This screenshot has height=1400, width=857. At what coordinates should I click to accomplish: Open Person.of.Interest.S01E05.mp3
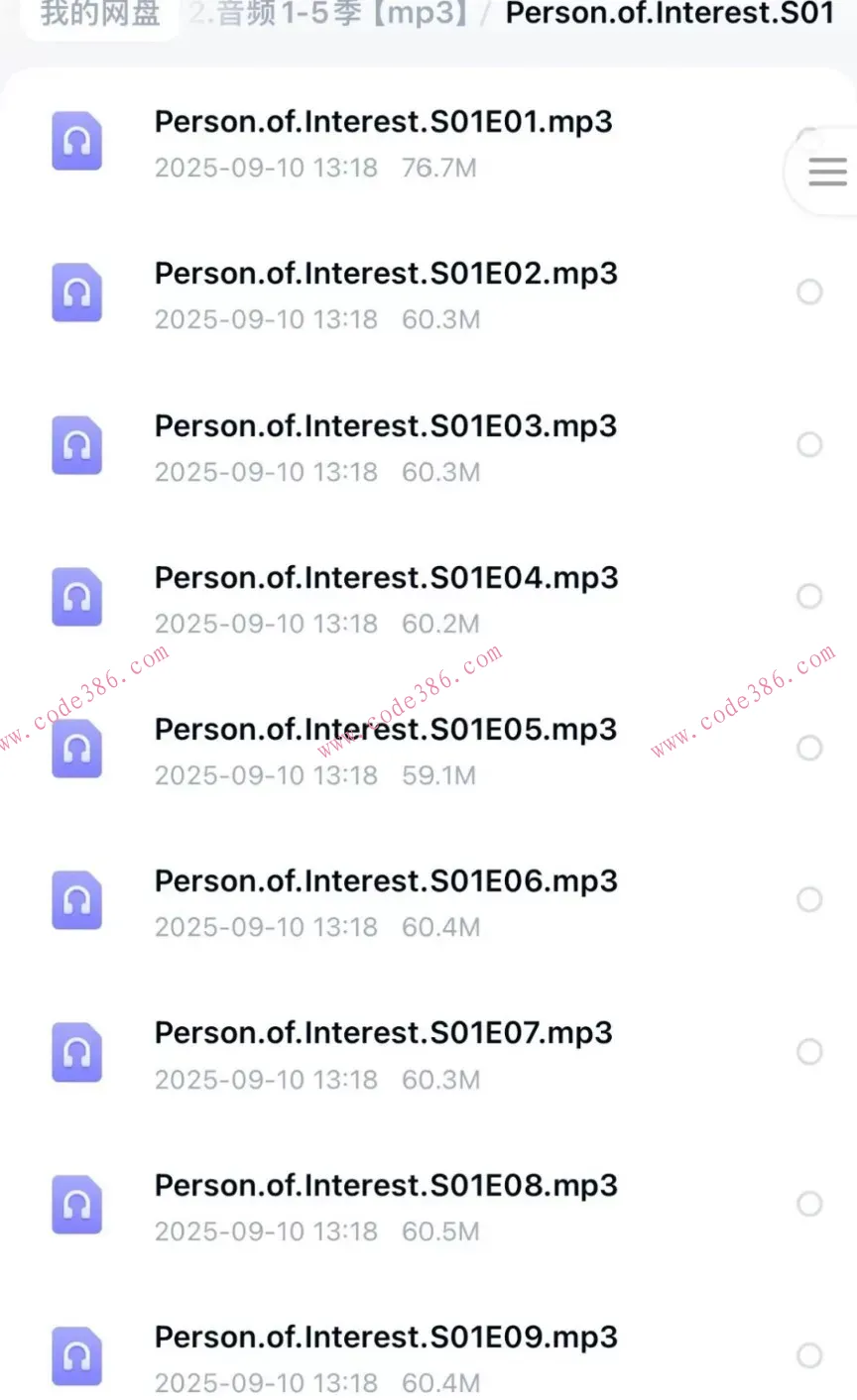[x=385, y=730]
